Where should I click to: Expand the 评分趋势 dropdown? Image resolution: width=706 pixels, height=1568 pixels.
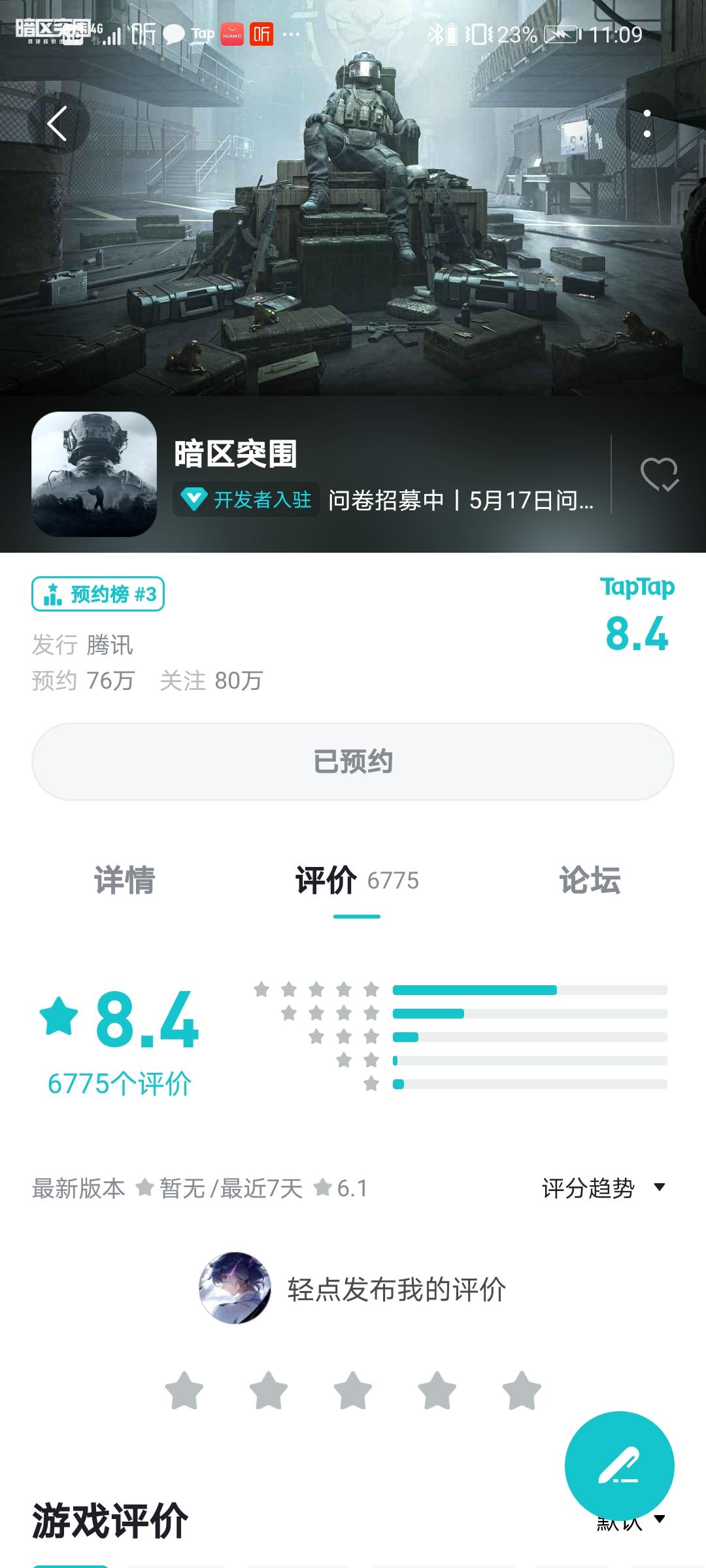click(x=603, y=1188)
